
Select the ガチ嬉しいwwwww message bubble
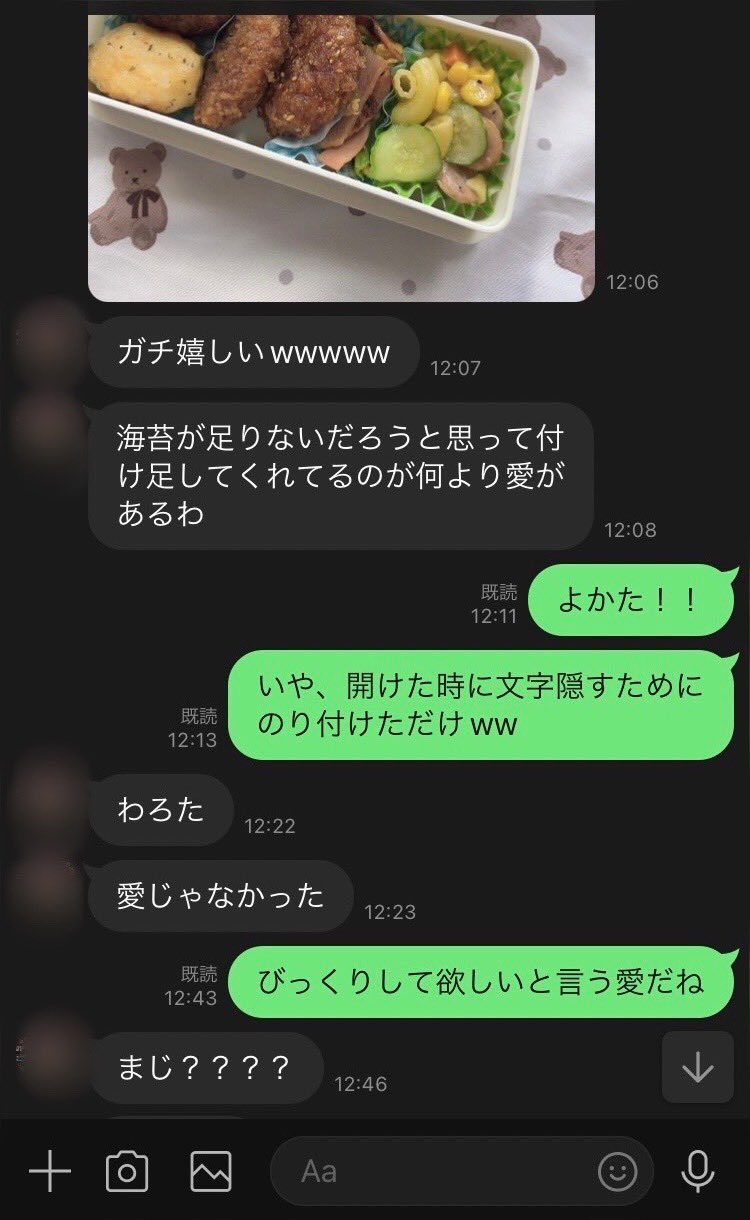[250, 352]
